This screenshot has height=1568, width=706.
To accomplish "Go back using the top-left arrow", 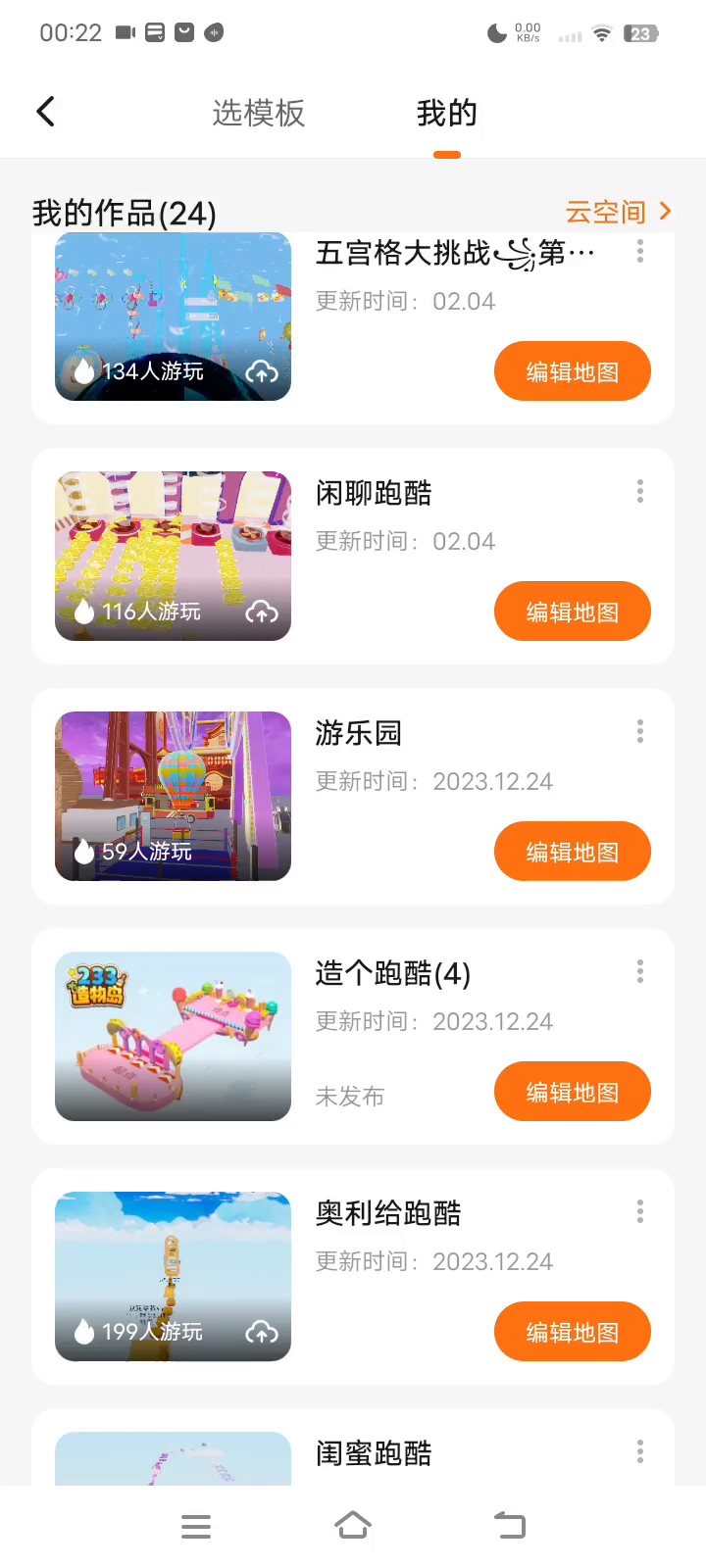I will click(46, 112).
